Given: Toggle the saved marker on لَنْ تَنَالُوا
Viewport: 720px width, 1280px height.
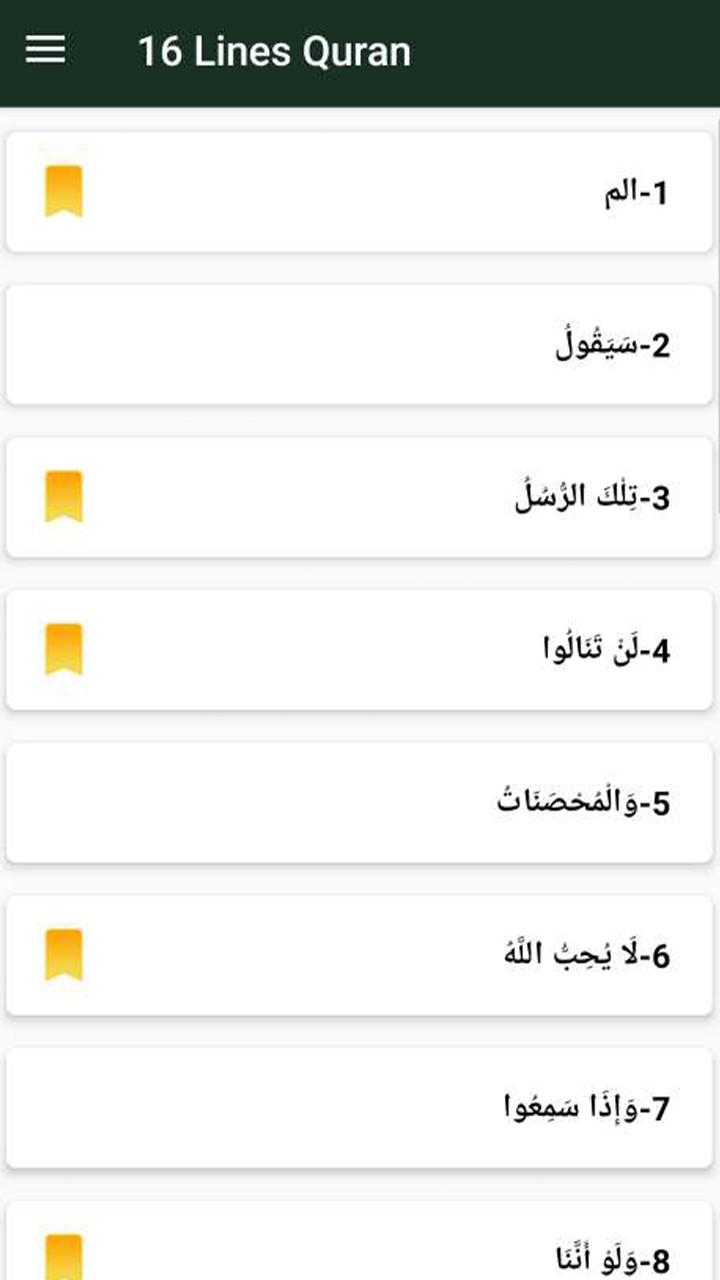Looking at the screenshot, I should click(63, 649).
